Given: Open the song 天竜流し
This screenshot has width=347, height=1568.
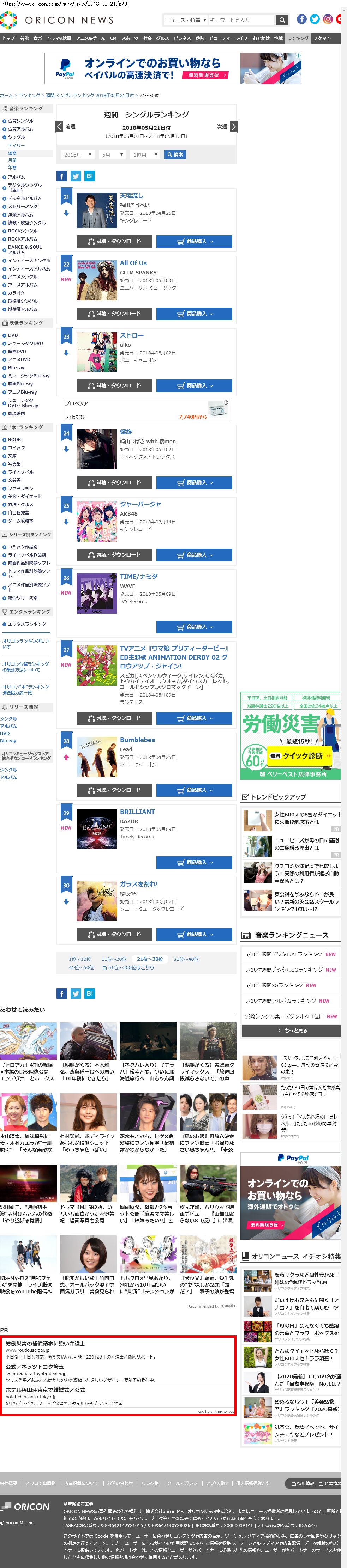Looking at the screenshot, I should 132,195.
